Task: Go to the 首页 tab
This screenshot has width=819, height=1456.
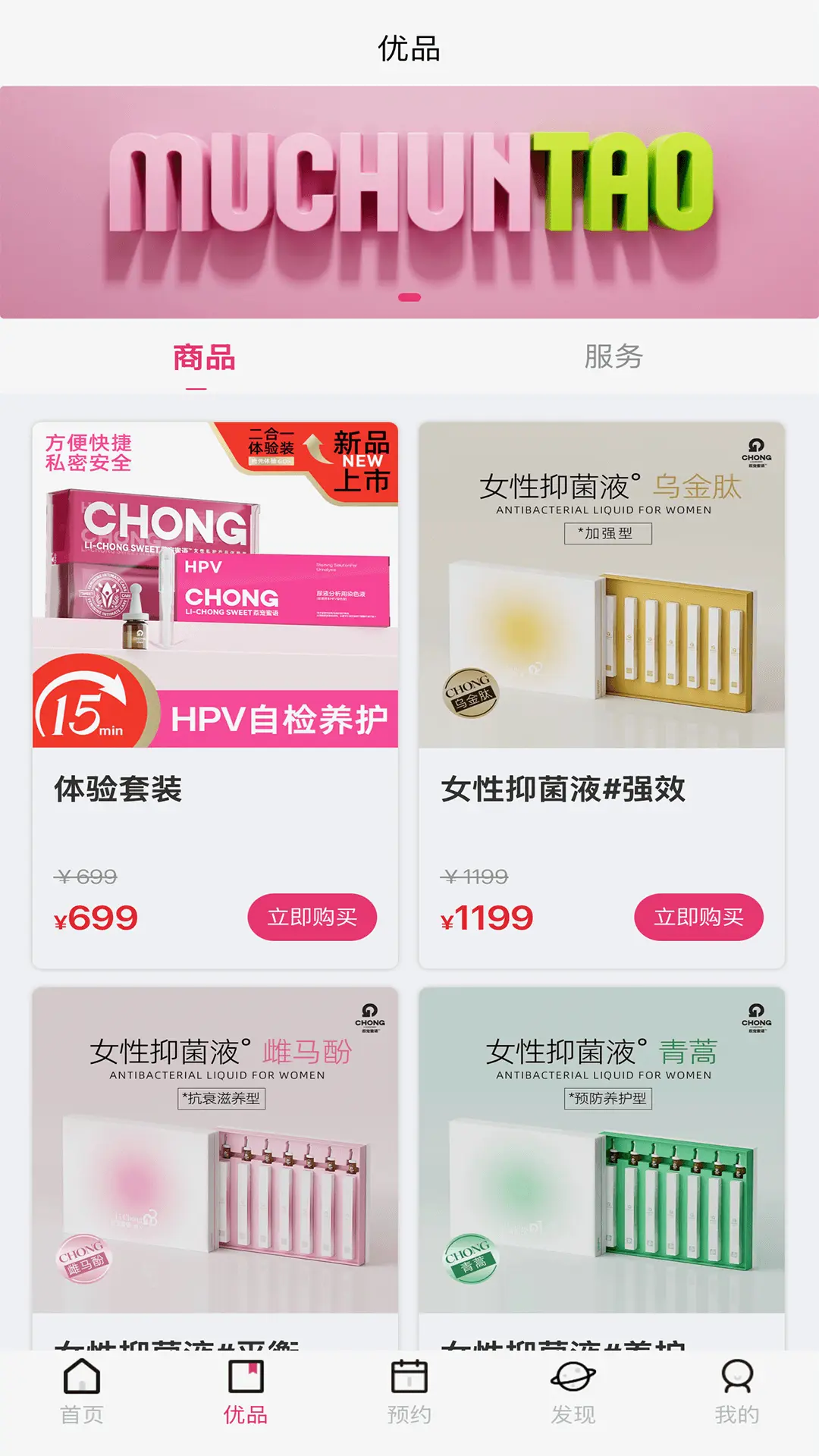Action: pos(82,1392)
